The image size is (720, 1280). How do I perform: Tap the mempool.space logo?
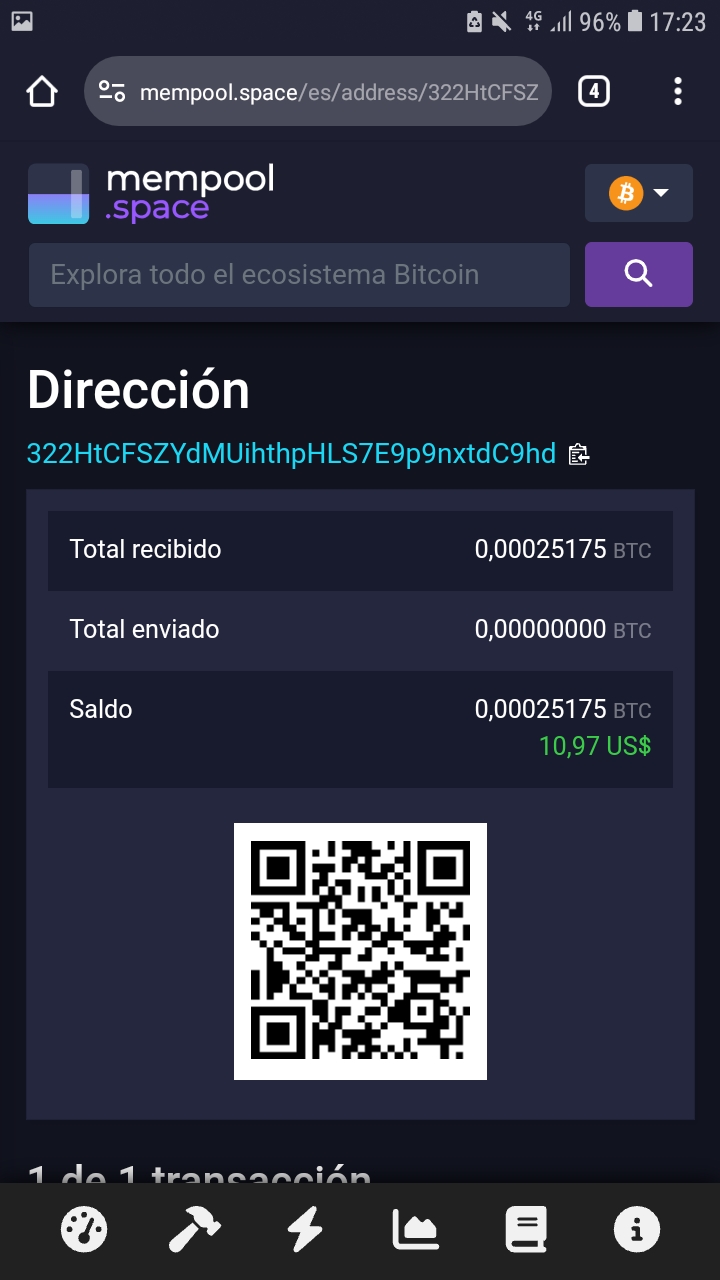(x=151, y=194)
